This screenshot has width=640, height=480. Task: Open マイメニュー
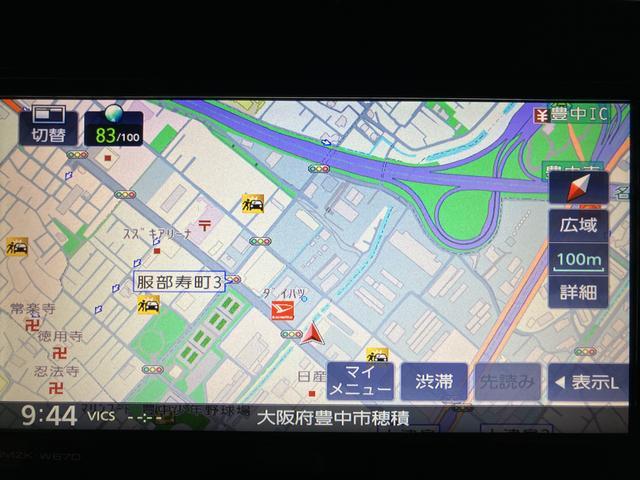(360, 381)
